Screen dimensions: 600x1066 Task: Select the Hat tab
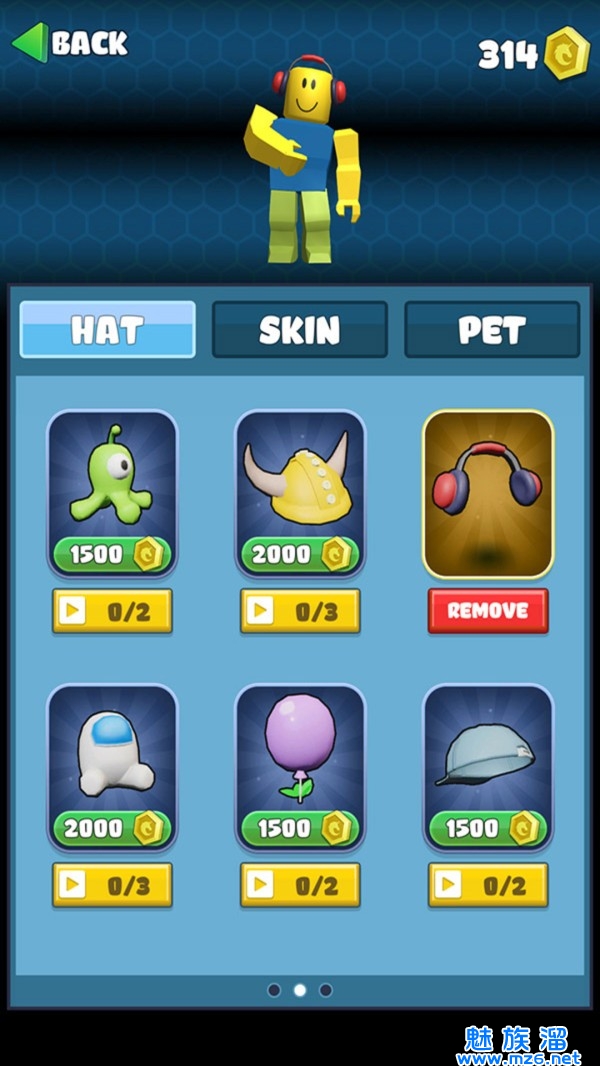pyautogui.click(x=107, y=330)
